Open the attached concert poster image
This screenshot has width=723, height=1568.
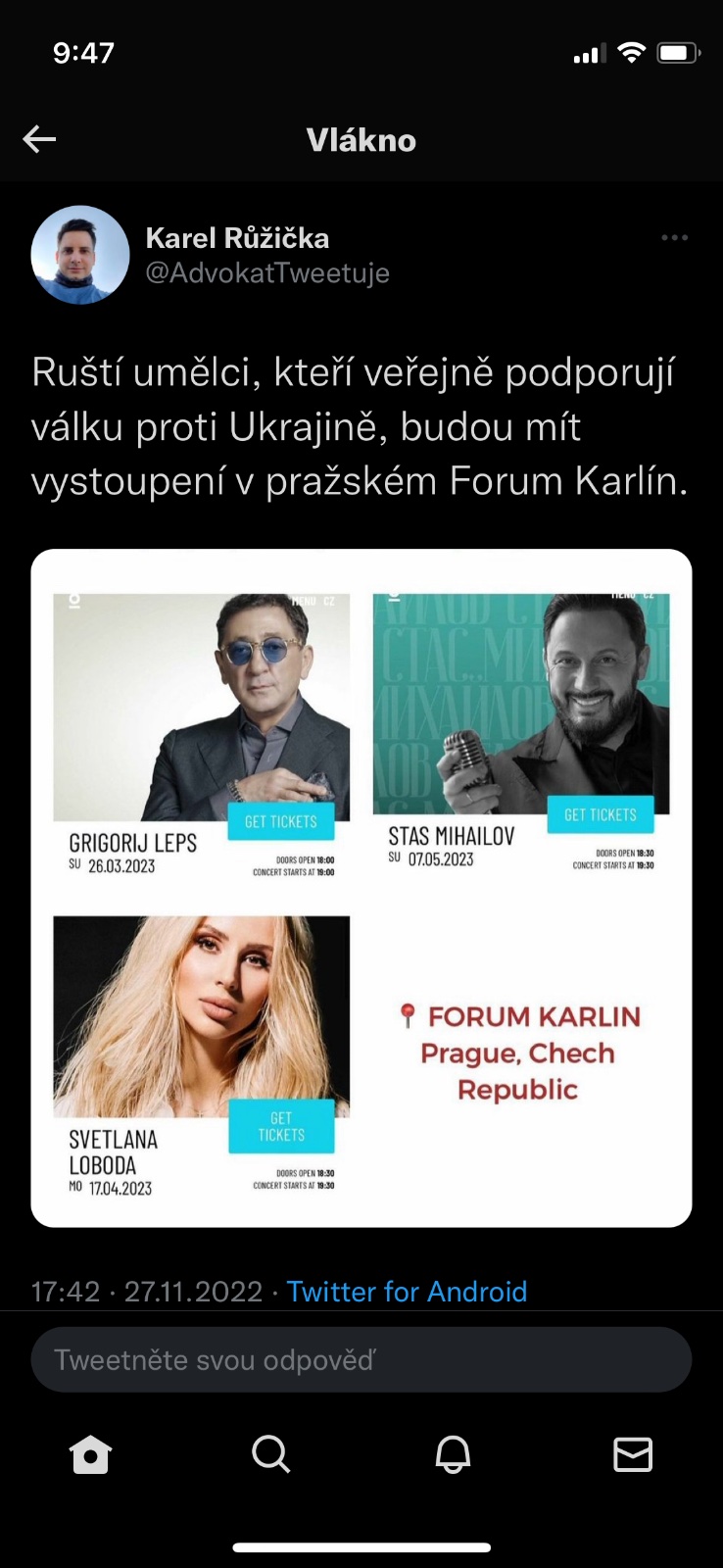coord(361,888)
